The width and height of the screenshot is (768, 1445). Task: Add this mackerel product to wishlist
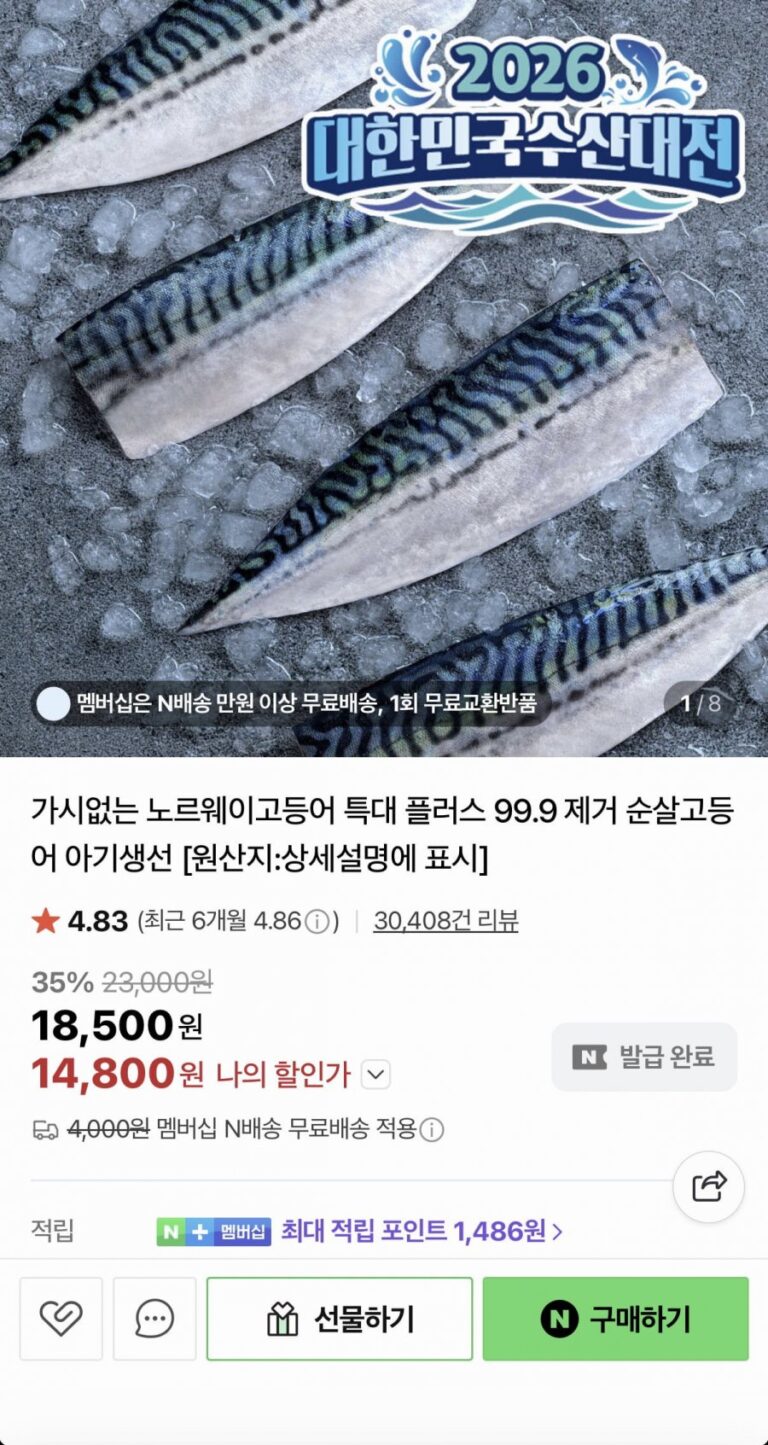[60, 1319]
